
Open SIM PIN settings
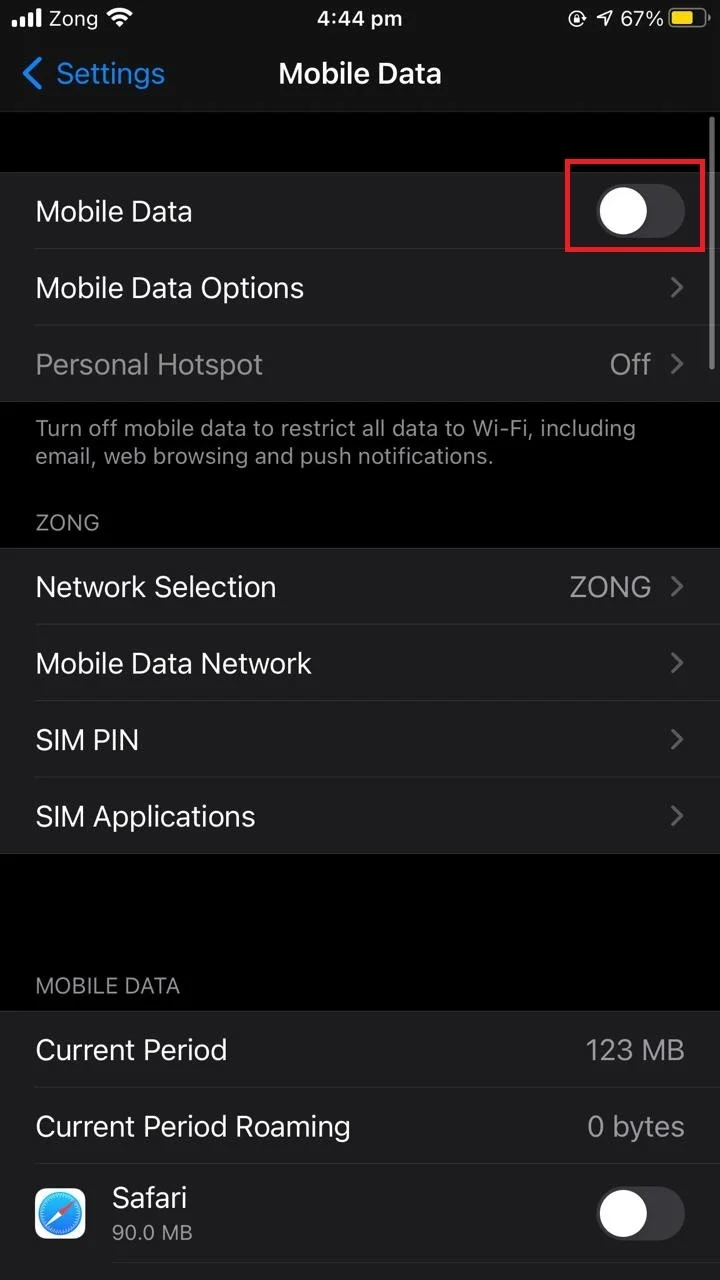[360, 740]
